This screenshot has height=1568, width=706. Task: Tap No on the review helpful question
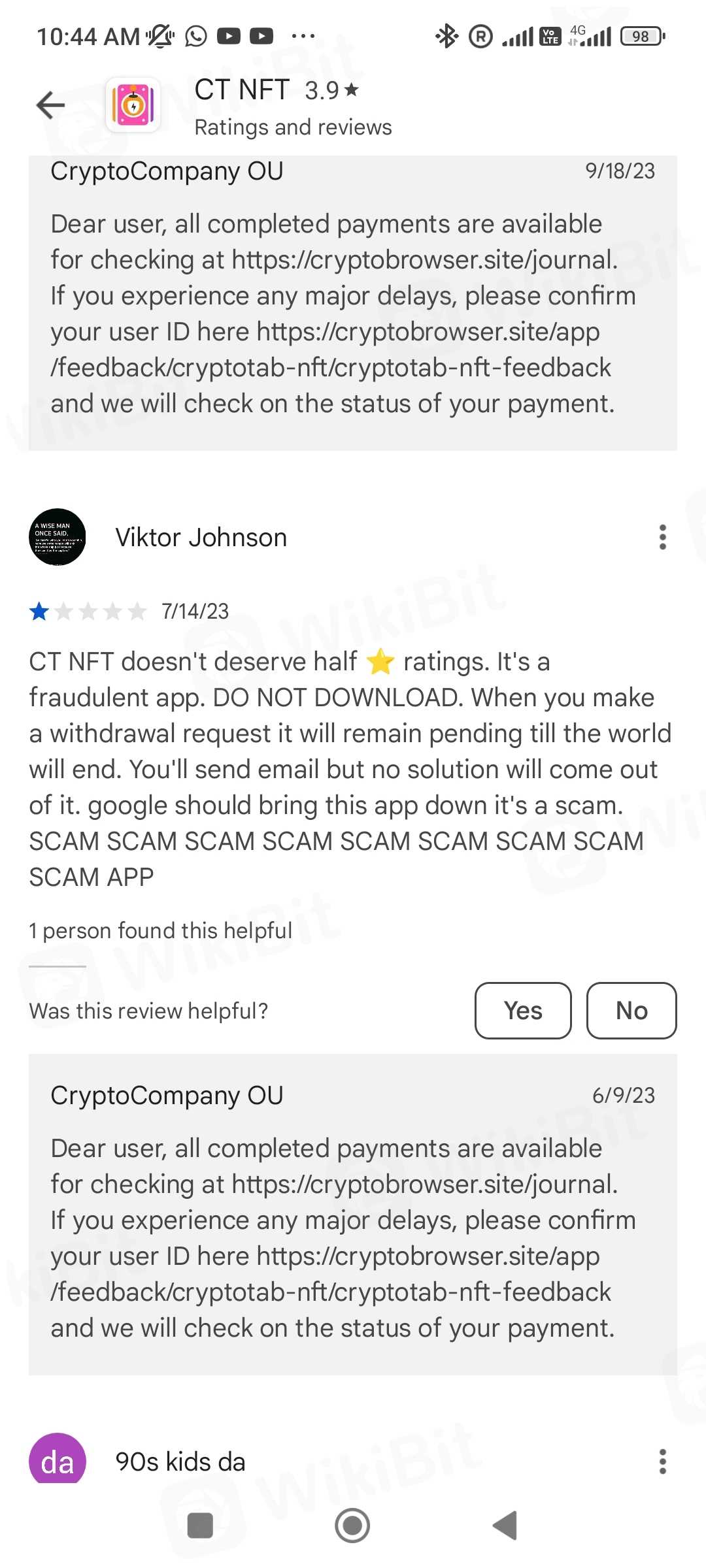[631, 1011]
